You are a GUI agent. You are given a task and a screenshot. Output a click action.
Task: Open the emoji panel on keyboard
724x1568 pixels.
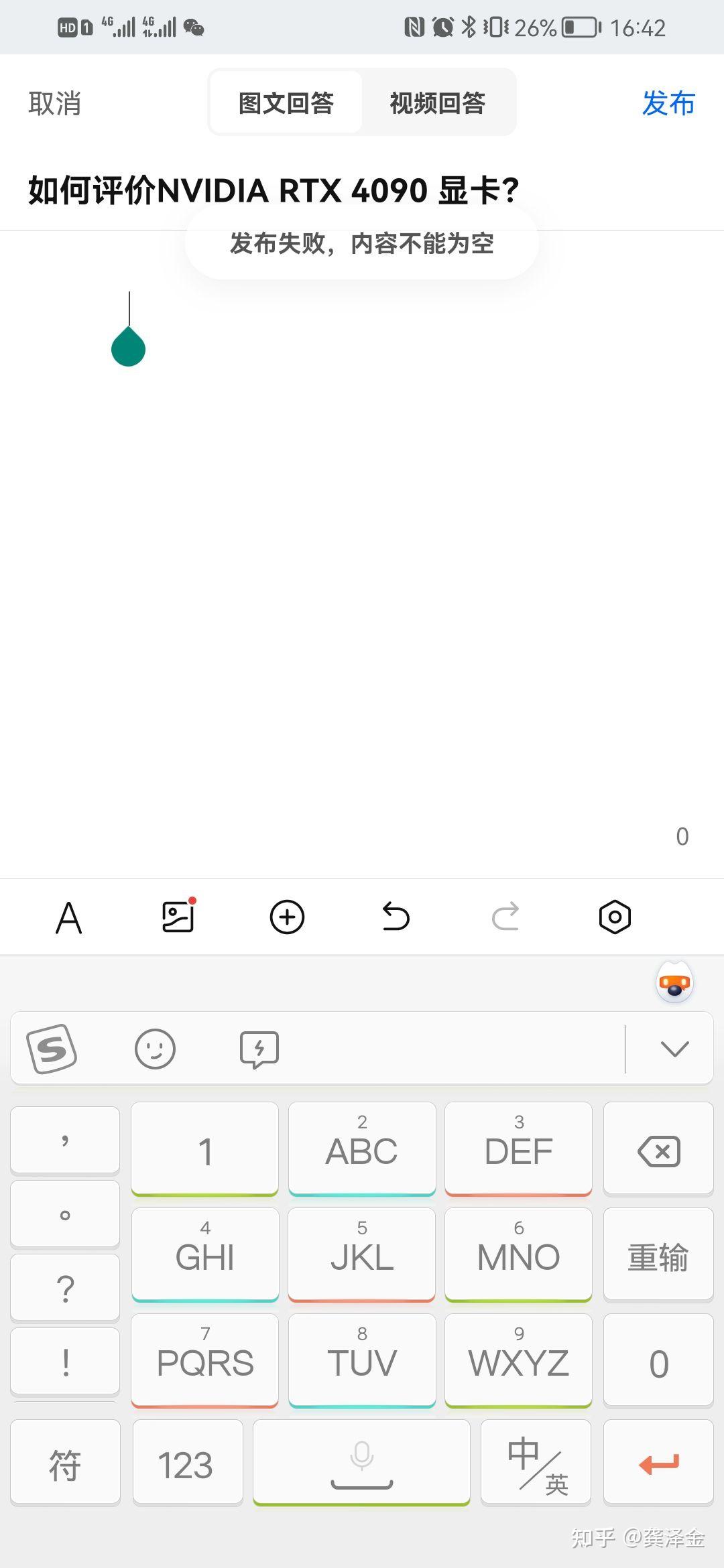point(155,1049)
